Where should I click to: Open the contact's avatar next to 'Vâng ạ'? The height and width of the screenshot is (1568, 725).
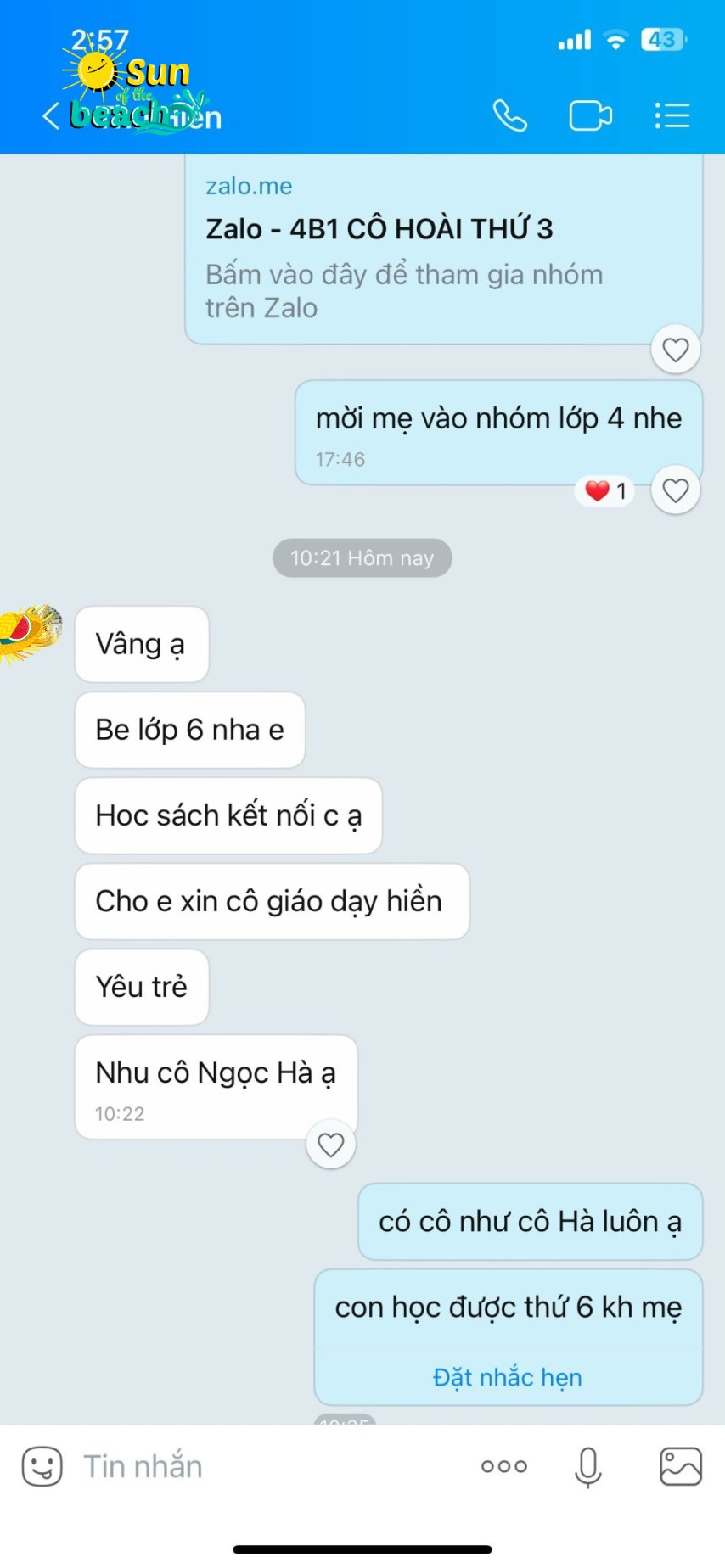[31, 633]
